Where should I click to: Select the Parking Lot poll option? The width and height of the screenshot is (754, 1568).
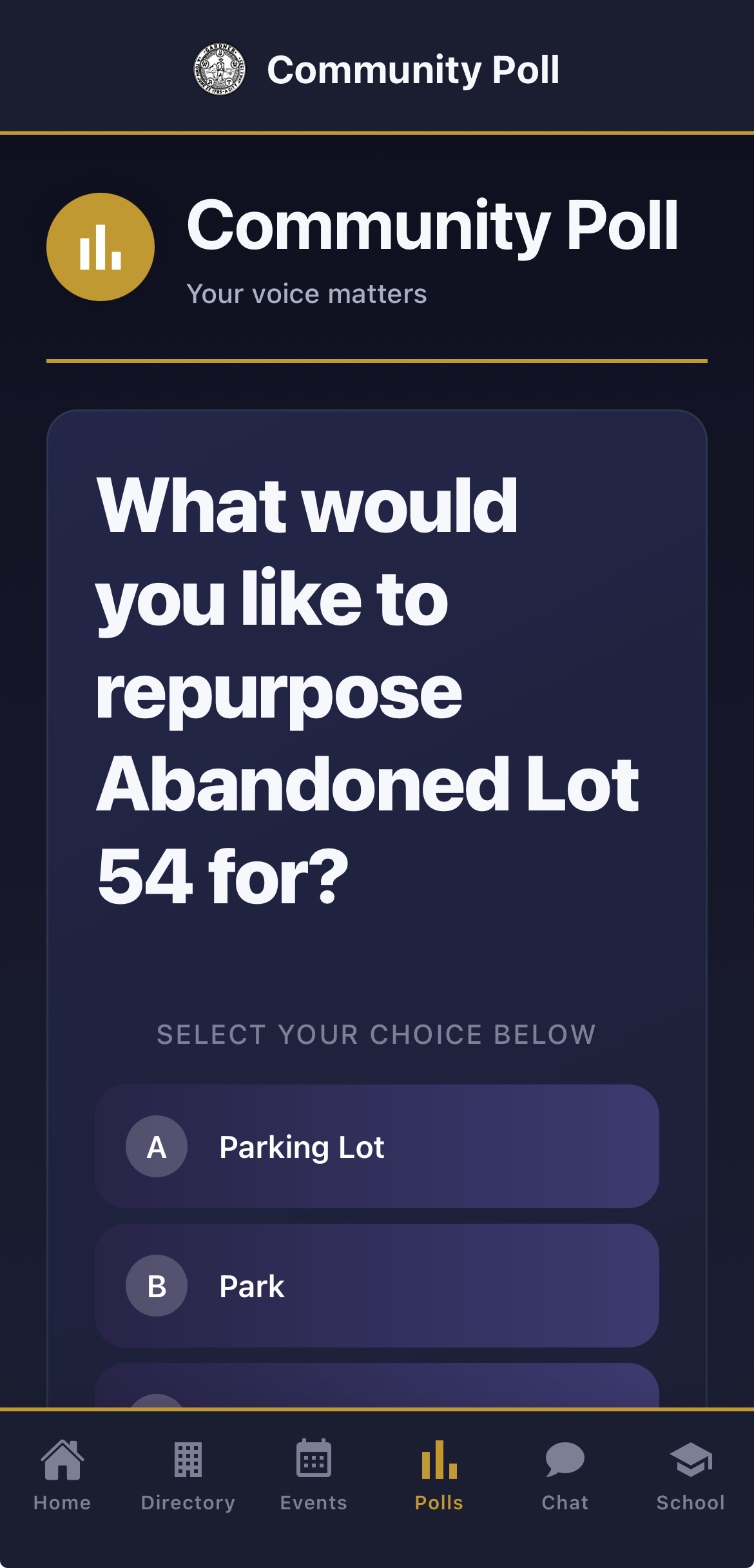[x=376, y=1146]
